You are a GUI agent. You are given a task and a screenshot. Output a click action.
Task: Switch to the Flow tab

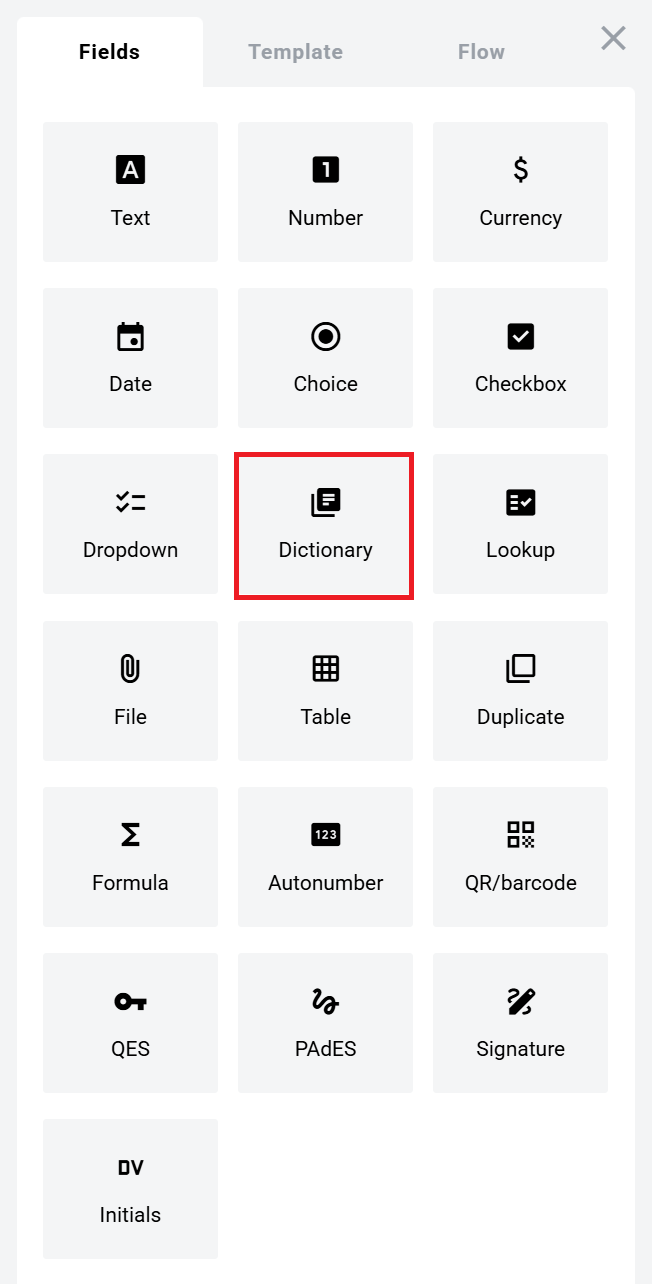coord(481,52)
